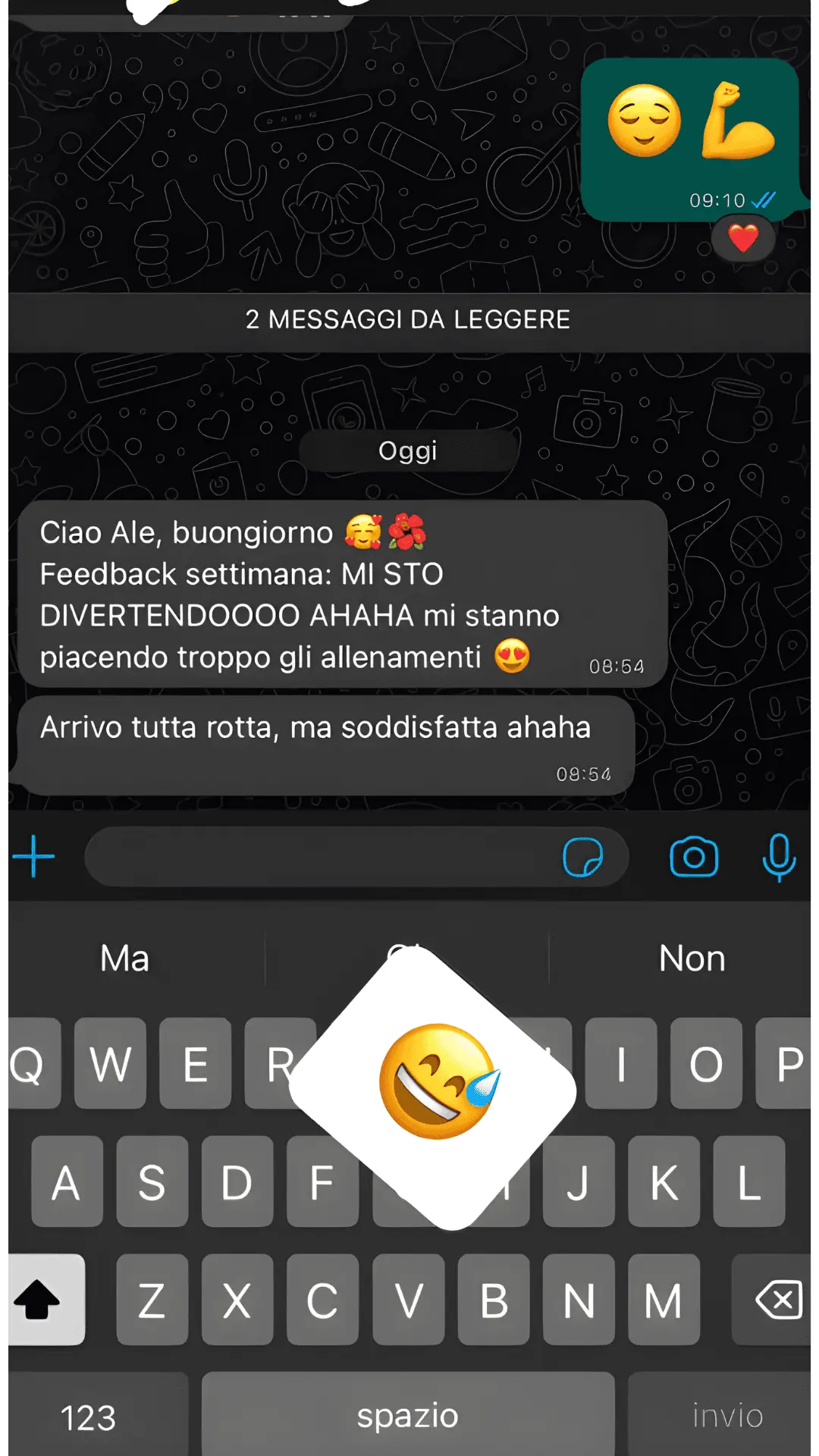Switch keyboard to numbers with 123 key

89,1417
